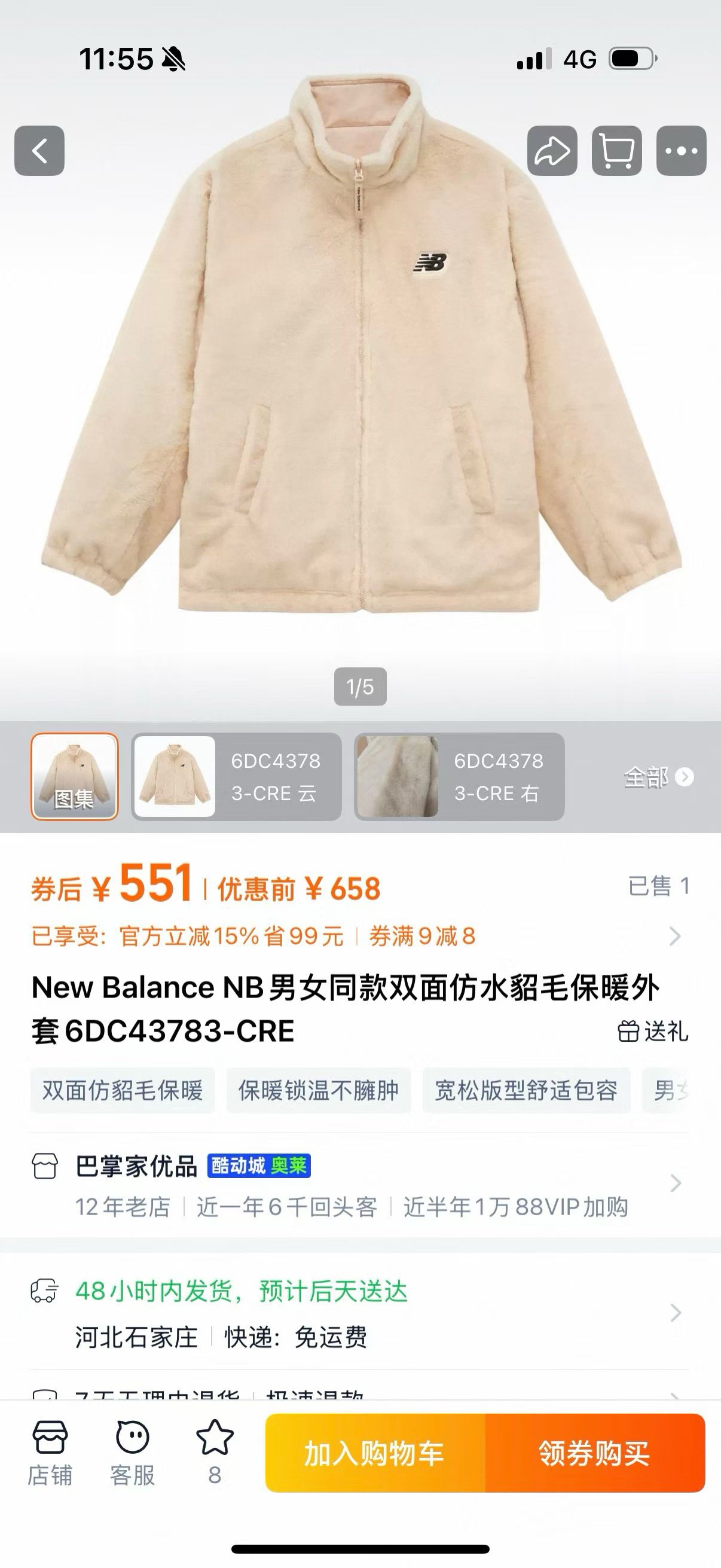
Task: Open the 48小时内发货 delivery info row
Action: click(359, 1312)
